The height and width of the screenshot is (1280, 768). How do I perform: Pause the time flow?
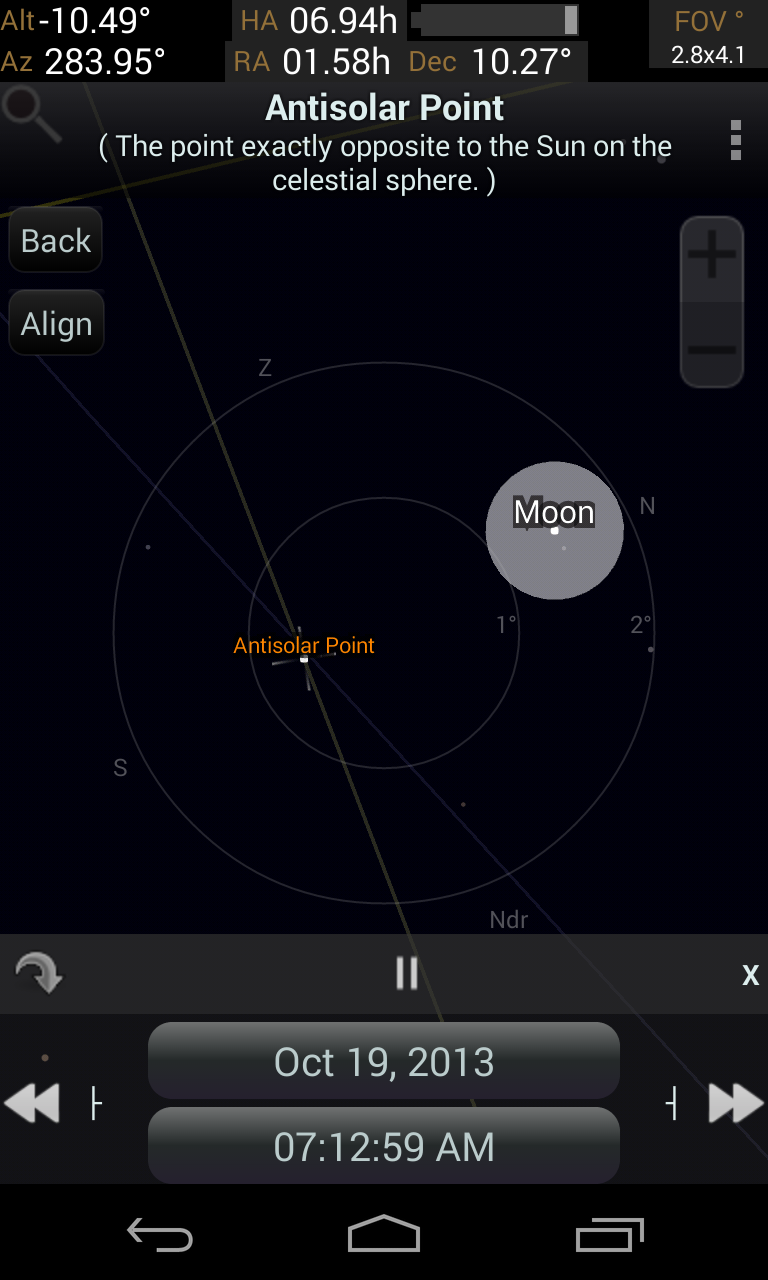click(x=406, y=973)
